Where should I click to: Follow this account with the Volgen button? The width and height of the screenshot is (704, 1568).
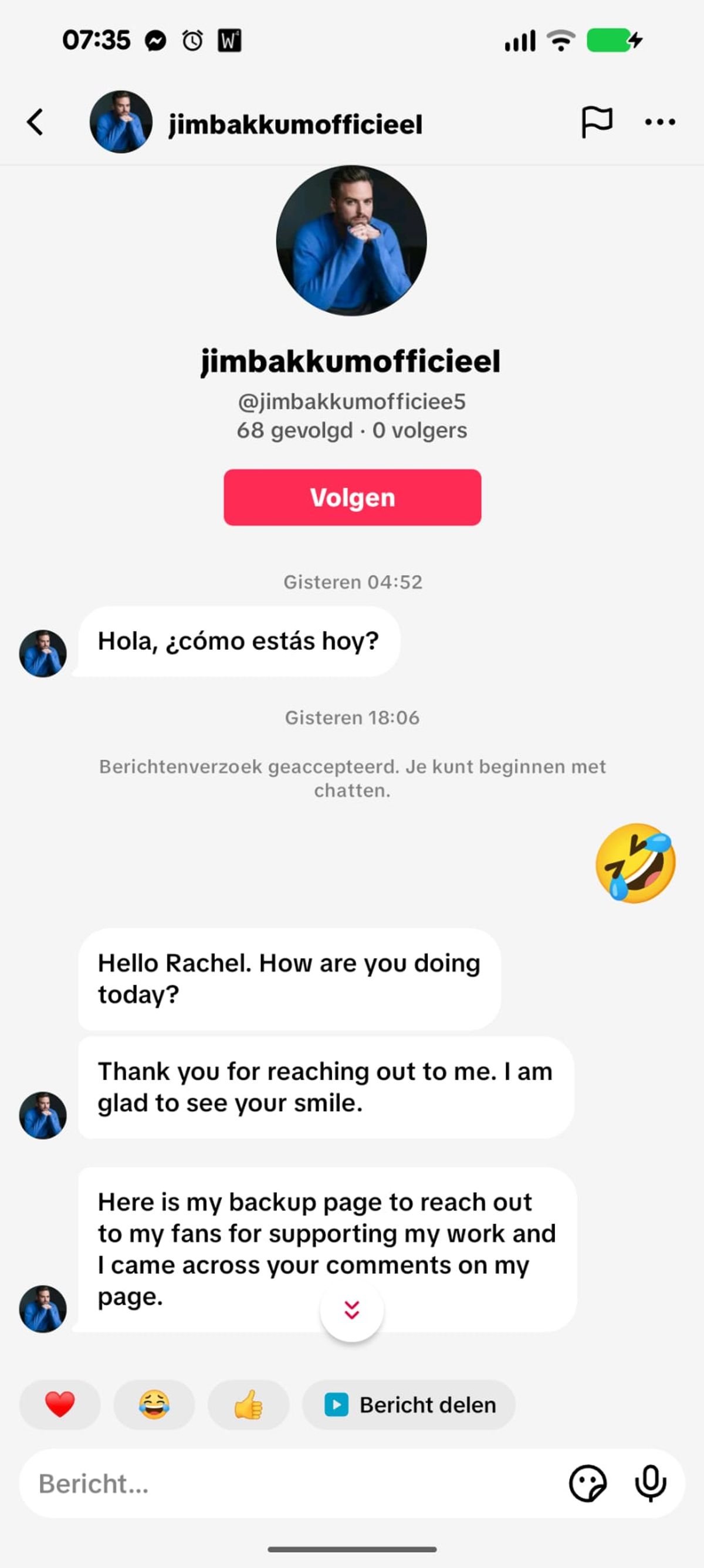(352, 497)
